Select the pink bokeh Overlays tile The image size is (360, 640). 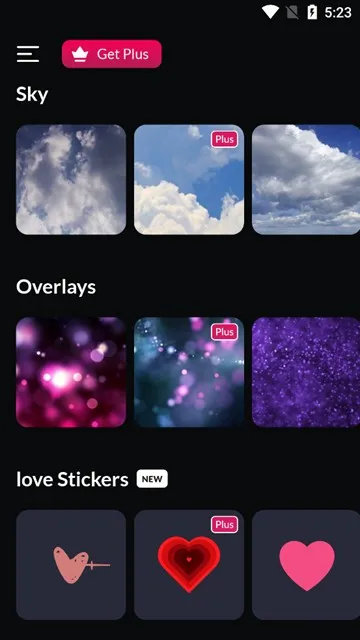(71, 372)
